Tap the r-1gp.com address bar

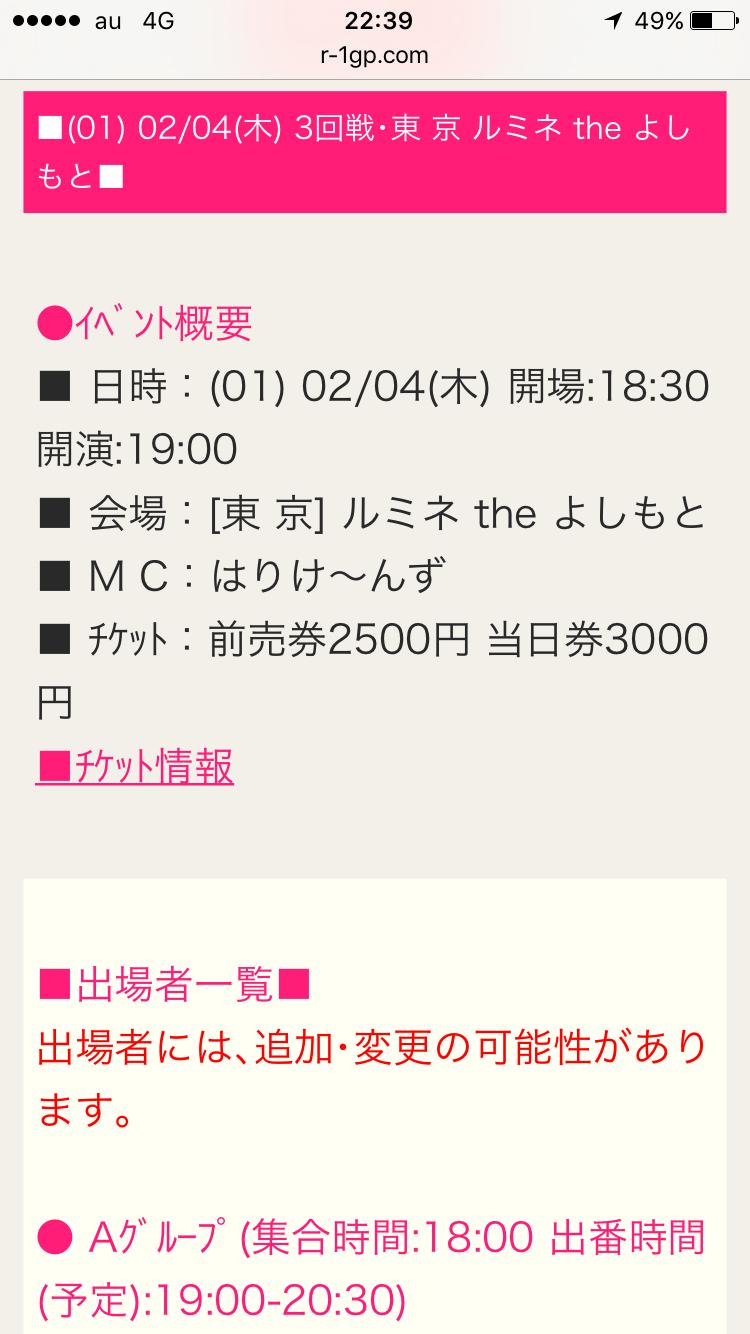[x=374, y=56]
